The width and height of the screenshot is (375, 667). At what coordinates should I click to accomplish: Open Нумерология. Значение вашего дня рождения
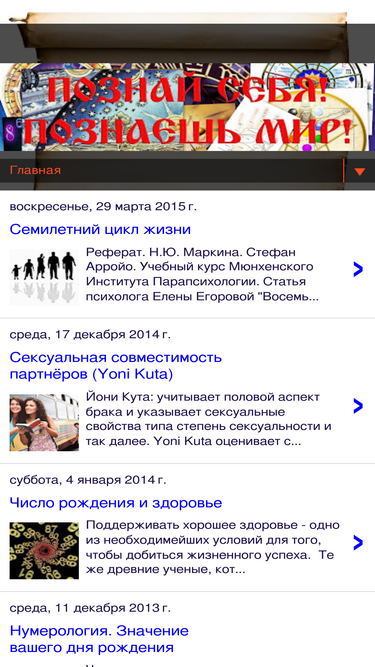[x=99, y=639]
